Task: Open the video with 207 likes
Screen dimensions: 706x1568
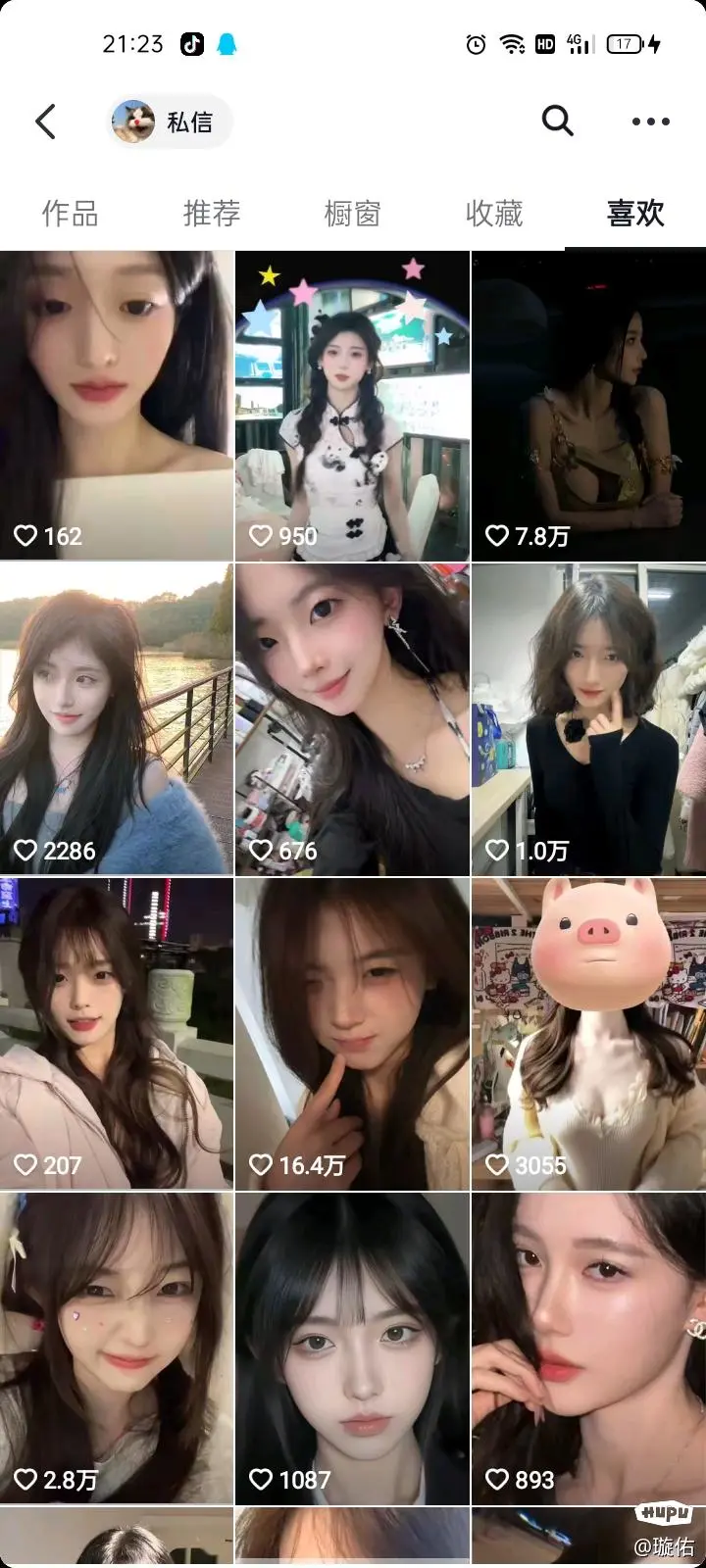Action: coord(117,1033)
